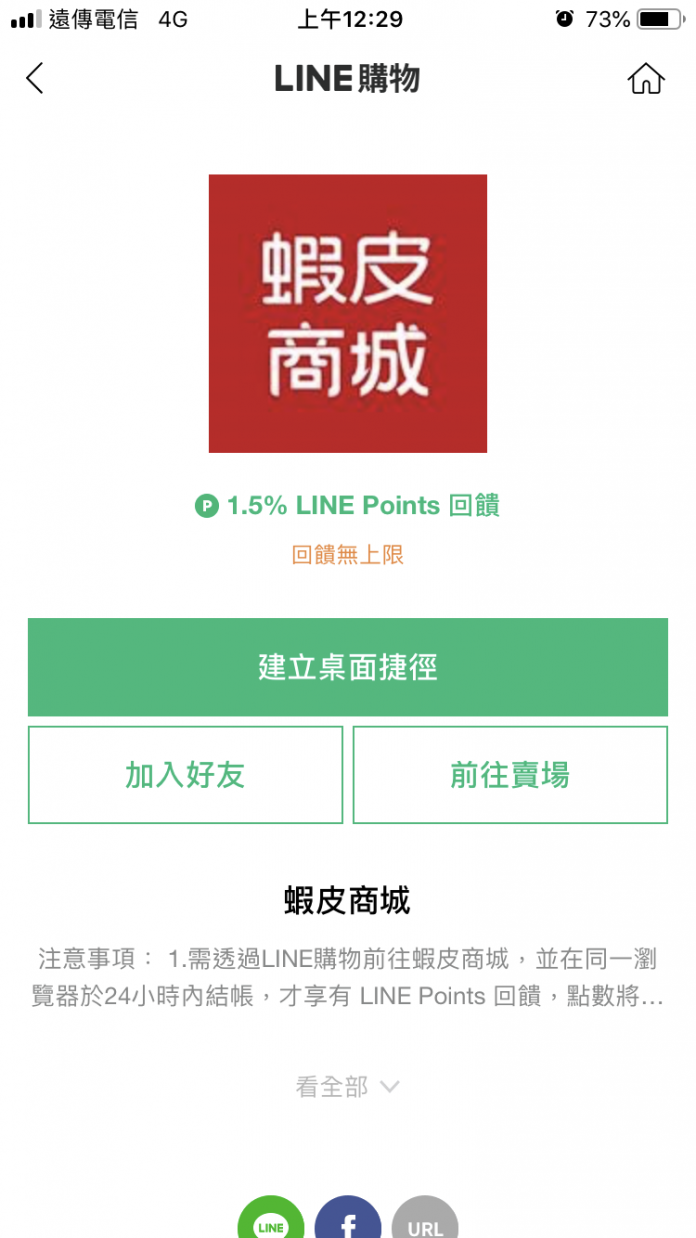Copy the store link with the URL icon
696x1238 pixels.
click(425, 1218)
